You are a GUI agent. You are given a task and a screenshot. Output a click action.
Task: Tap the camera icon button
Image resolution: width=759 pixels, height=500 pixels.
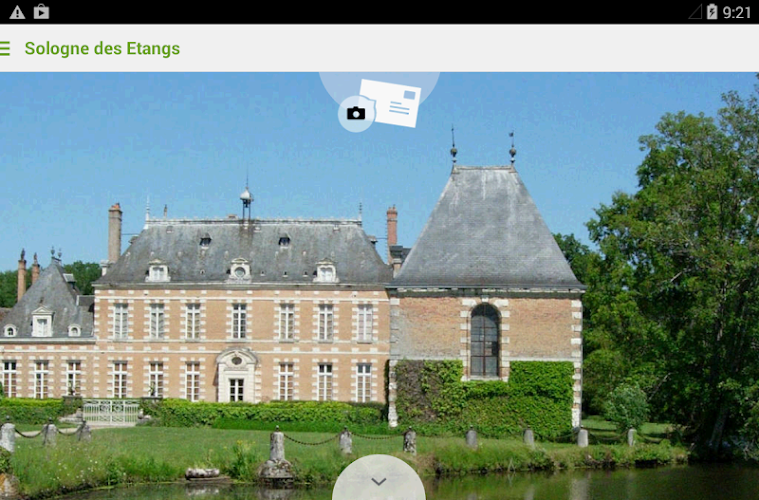point(356,113)
